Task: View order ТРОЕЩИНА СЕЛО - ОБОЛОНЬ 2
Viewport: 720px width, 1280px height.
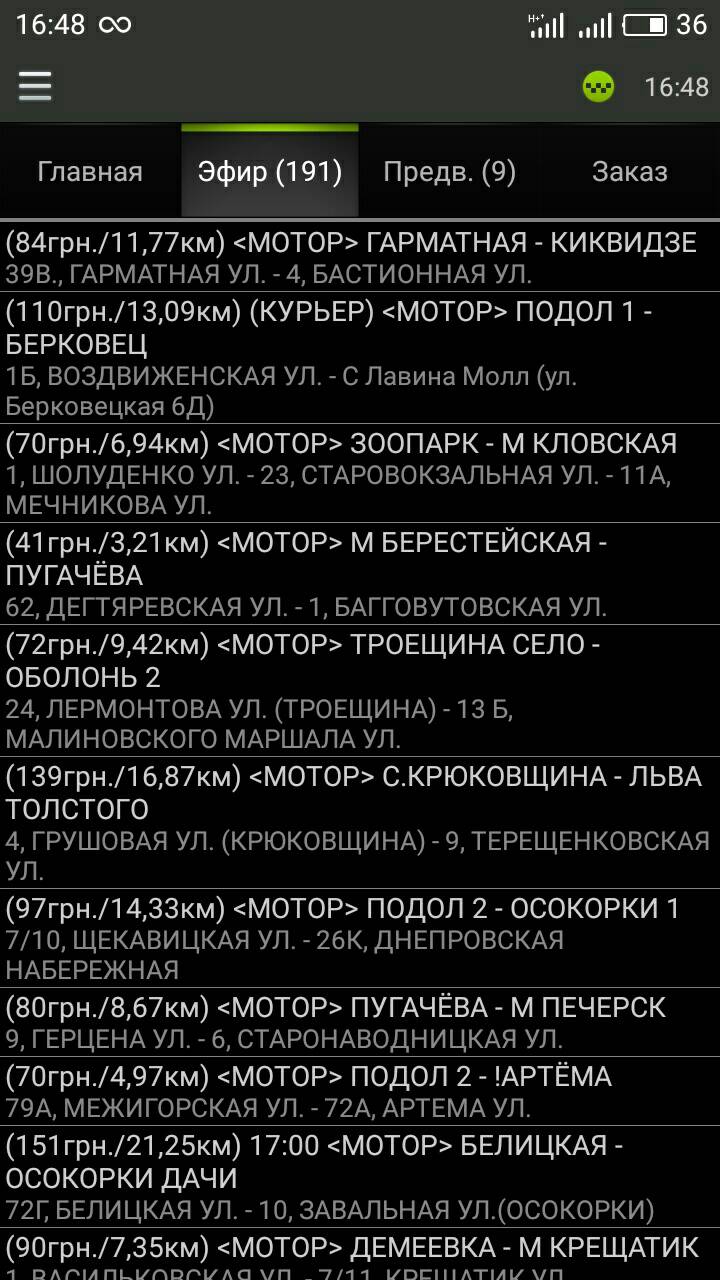Action: (x=360, y=692)
